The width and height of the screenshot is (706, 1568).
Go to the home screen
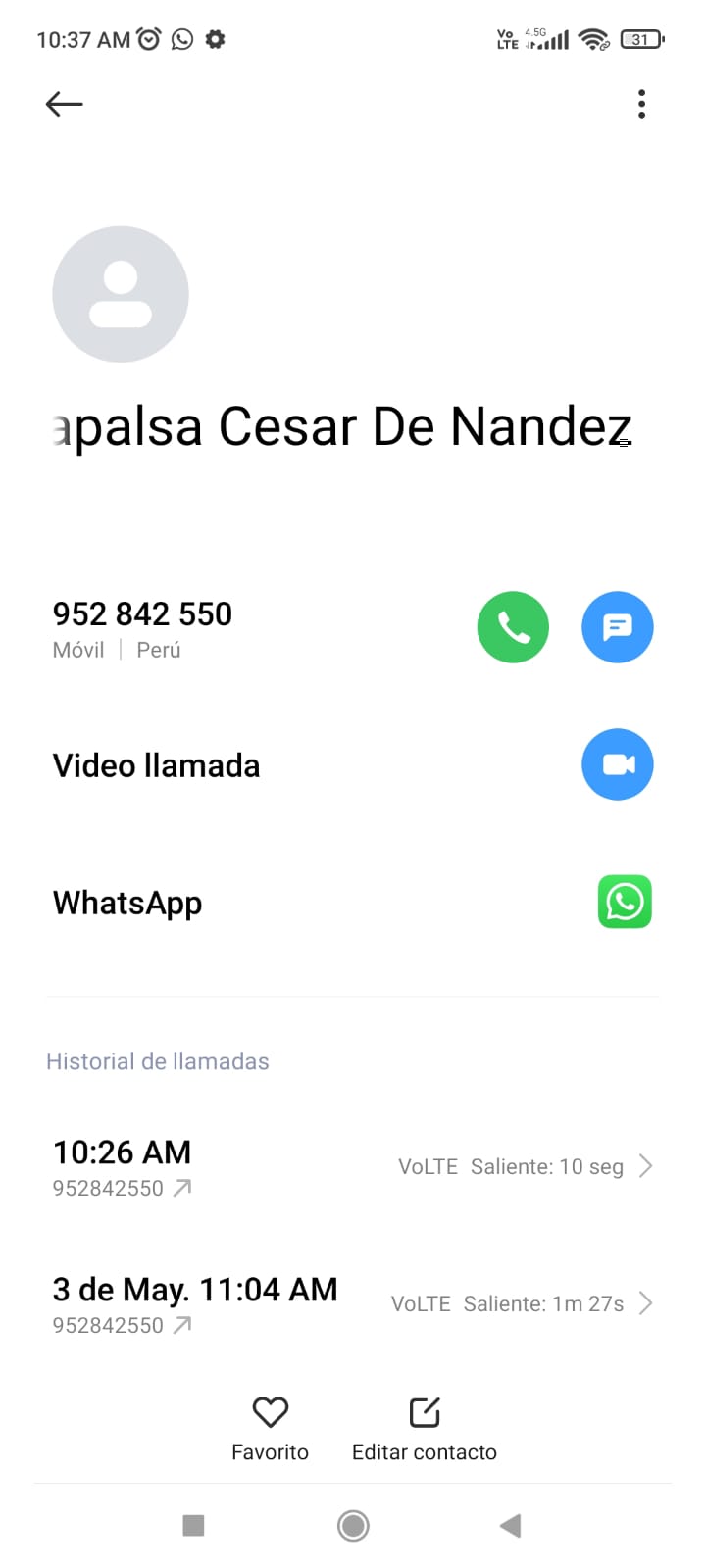353,1525
